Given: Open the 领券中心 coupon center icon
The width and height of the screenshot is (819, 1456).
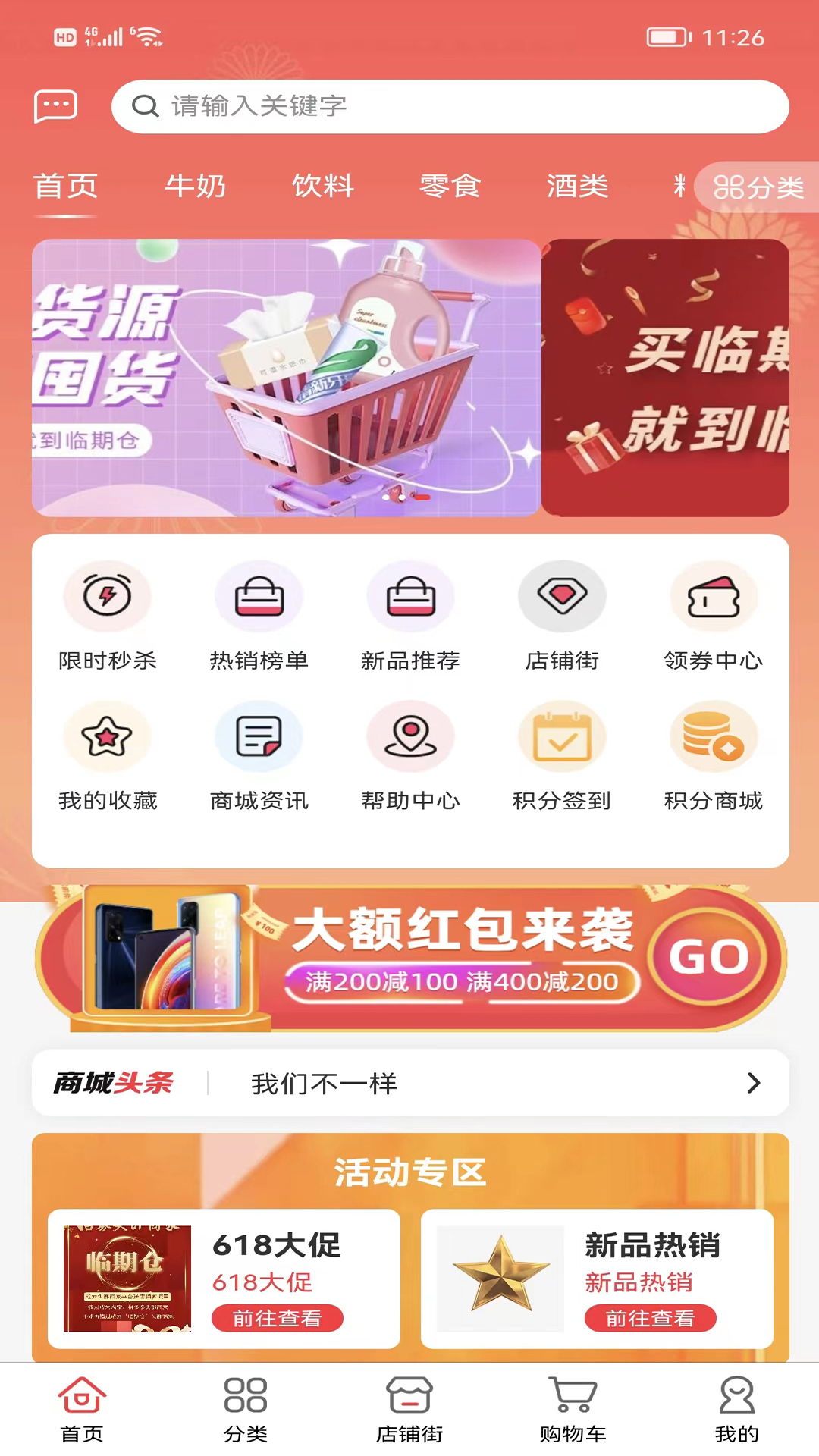Looking at the screenshot, I should tap(713, 597).
